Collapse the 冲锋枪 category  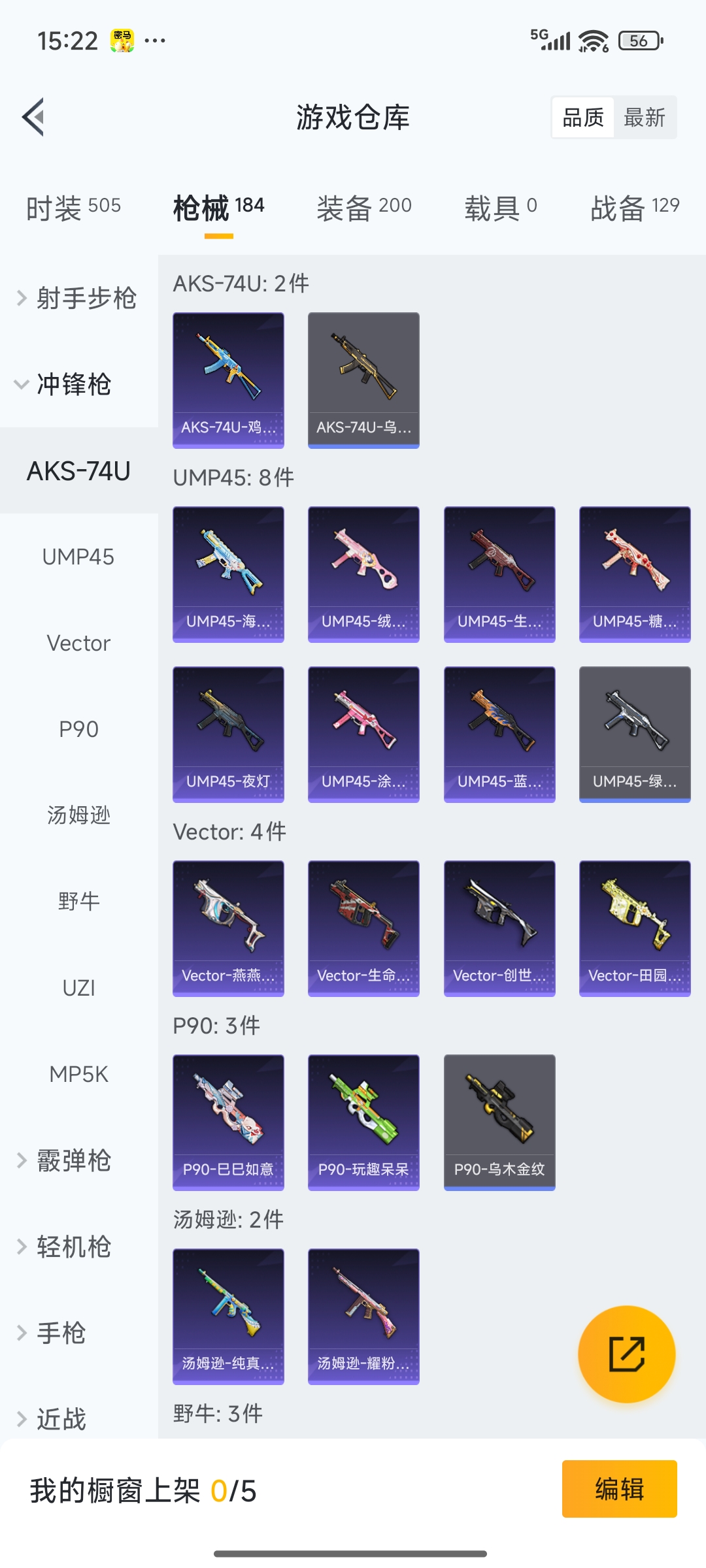pyautogui.click(x=65, y=384)
